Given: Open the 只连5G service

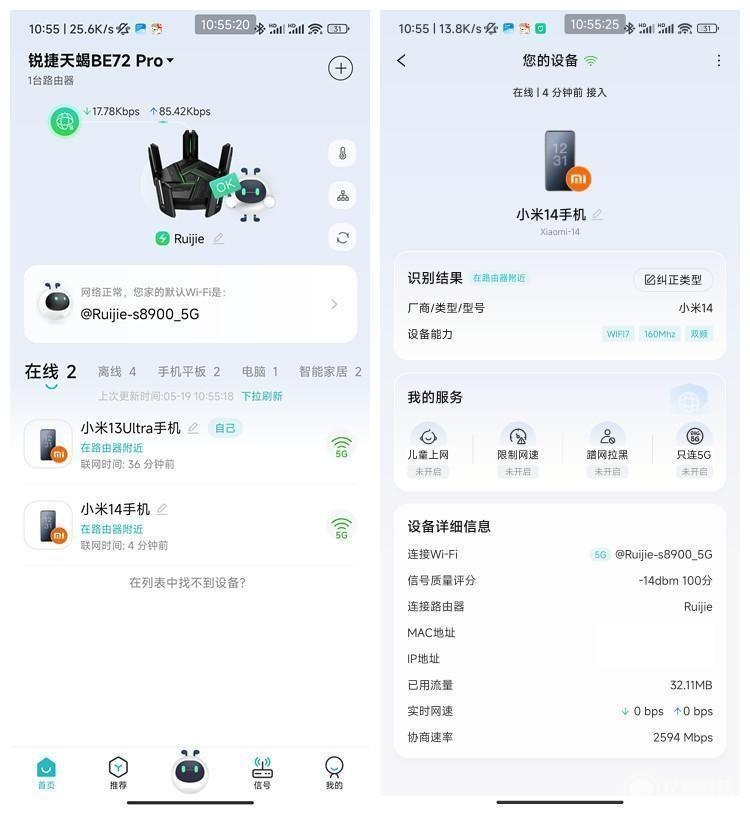Looking at the screenshot, I should click(x=694, y=447).
